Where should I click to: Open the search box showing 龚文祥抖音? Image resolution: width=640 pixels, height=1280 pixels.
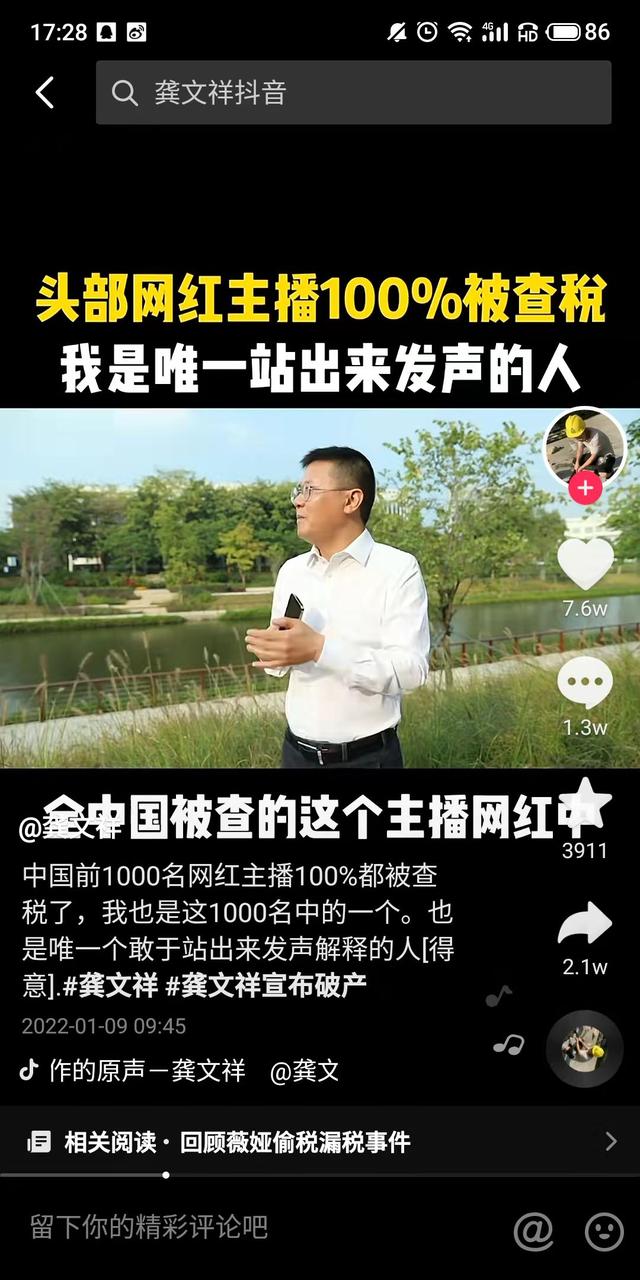click(x=353, y=93)
